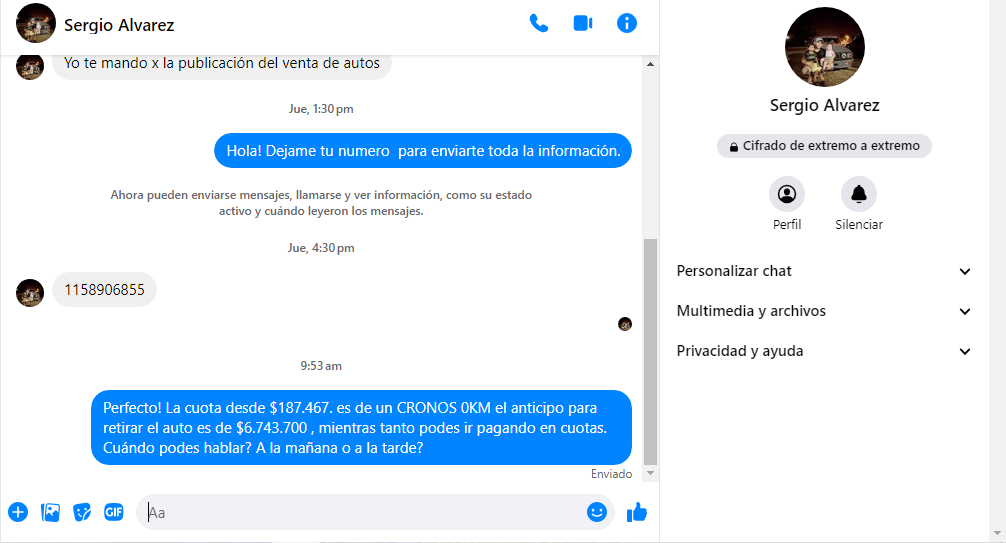Image resolution: width=1006 pixels, height=543 pixels.
Task: Open Sergio Alvarez's header avatar
Action: click(x=36, y=23)
